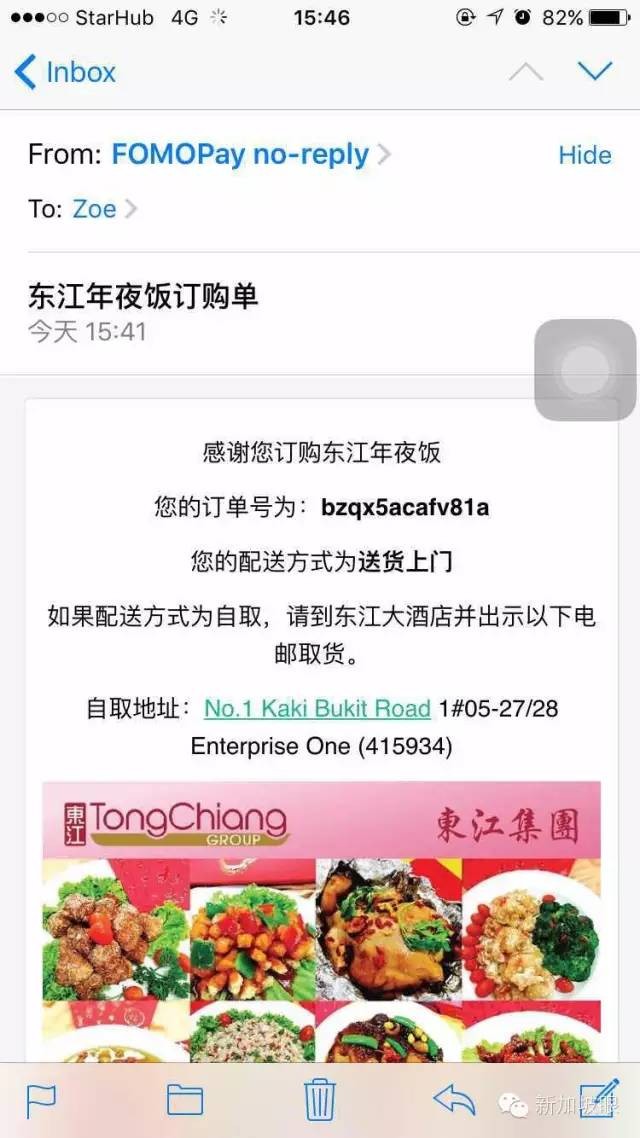Open recipient Zoe's contact

pyautogui.click(x=95, y=209)
